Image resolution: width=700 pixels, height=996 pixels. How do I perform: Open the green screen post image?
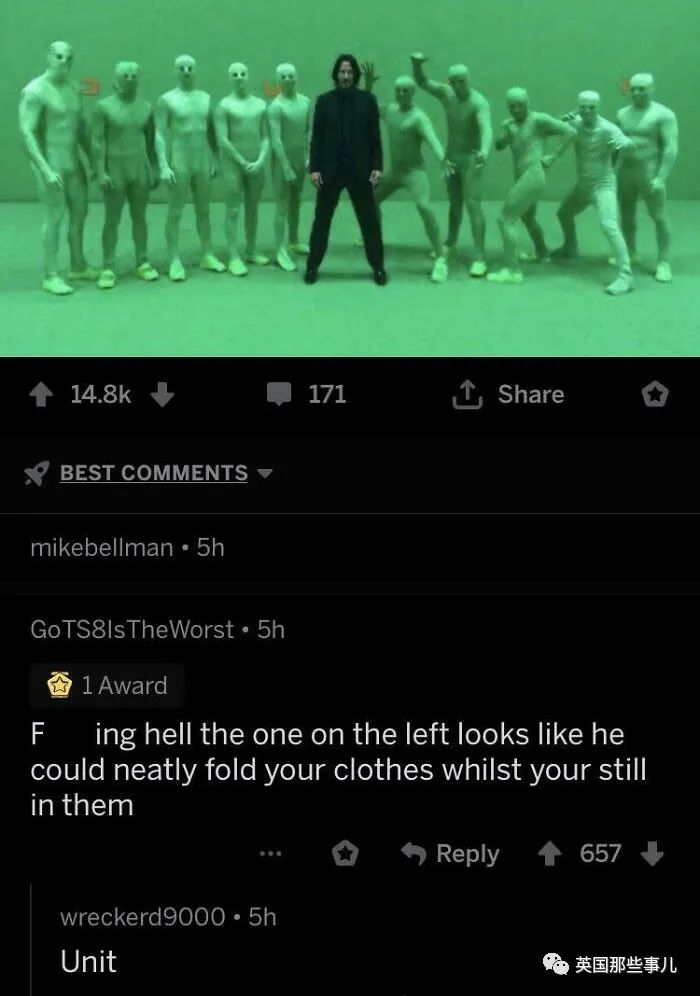pos(350,178)
